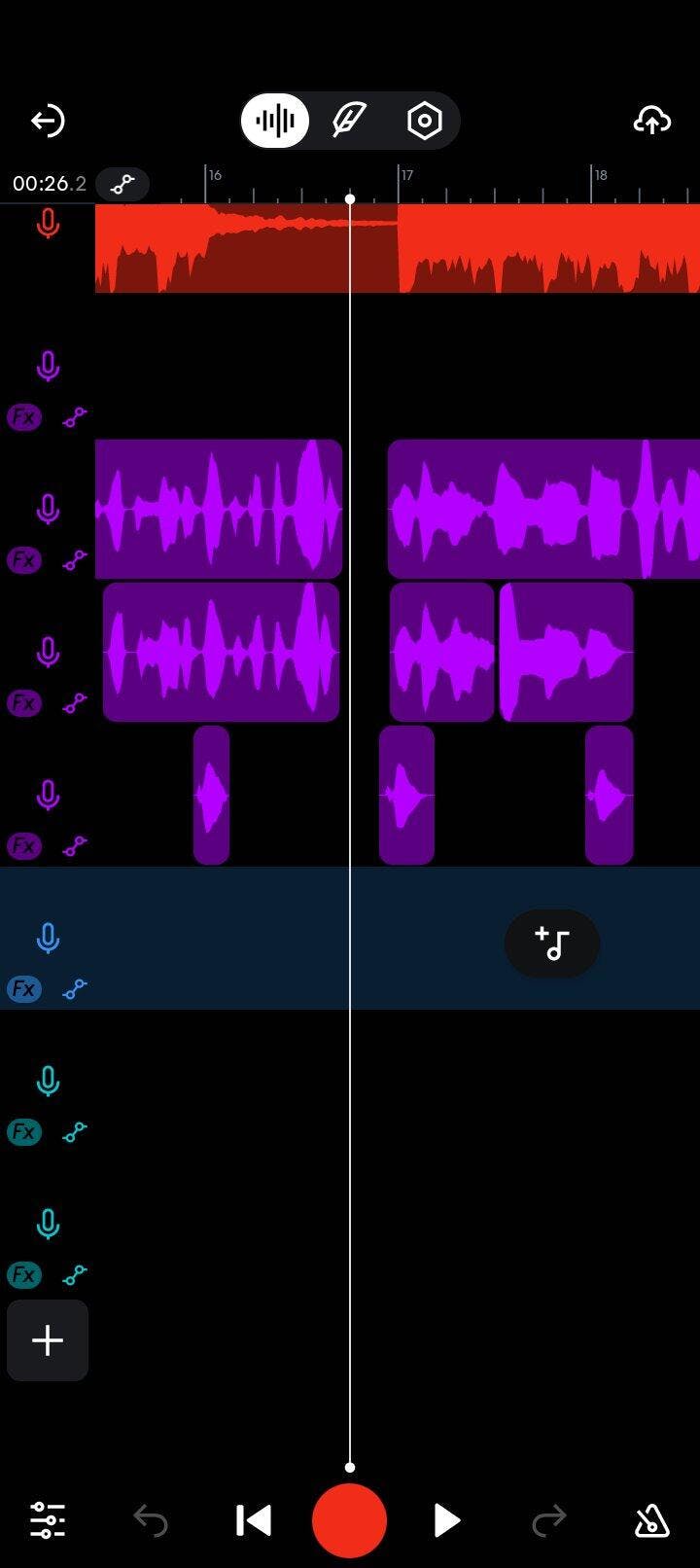Viewport: 700px width, 1568px height.
Task: Tap the add-sound button in the blue track
Action: (552, 944)
